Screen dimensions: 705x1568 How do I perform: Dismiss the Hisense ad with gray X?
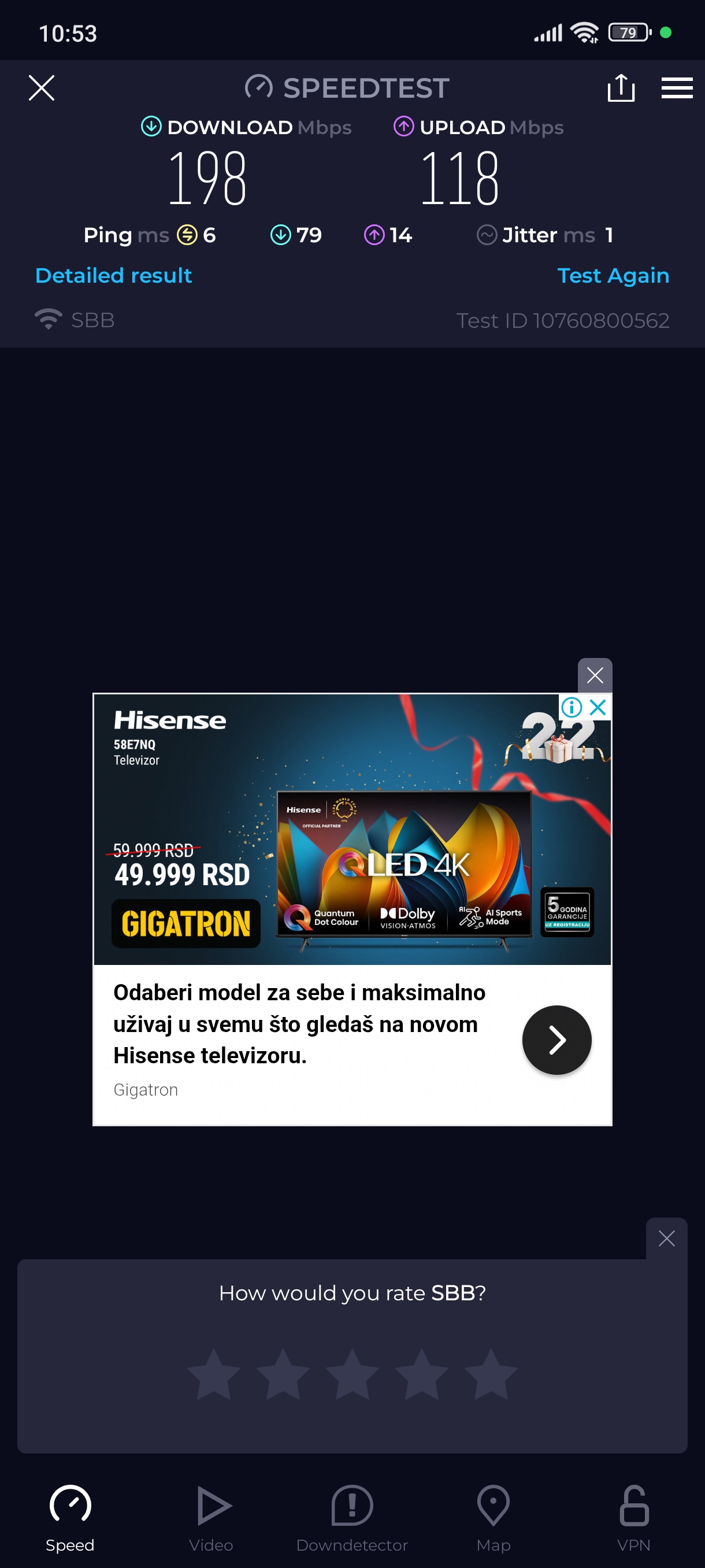594,674
